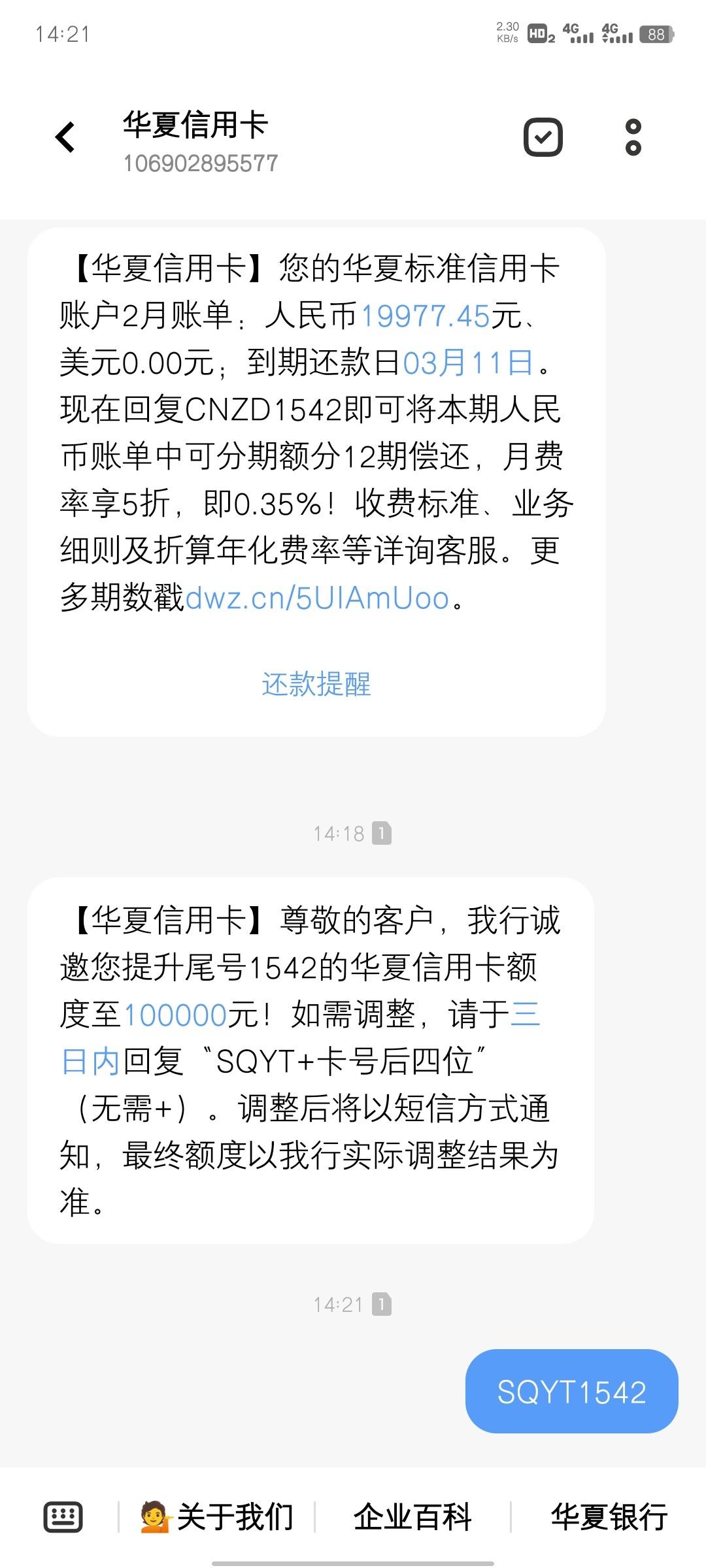
Task: Open the 关于我们 menu
Action: [217, 1517]
